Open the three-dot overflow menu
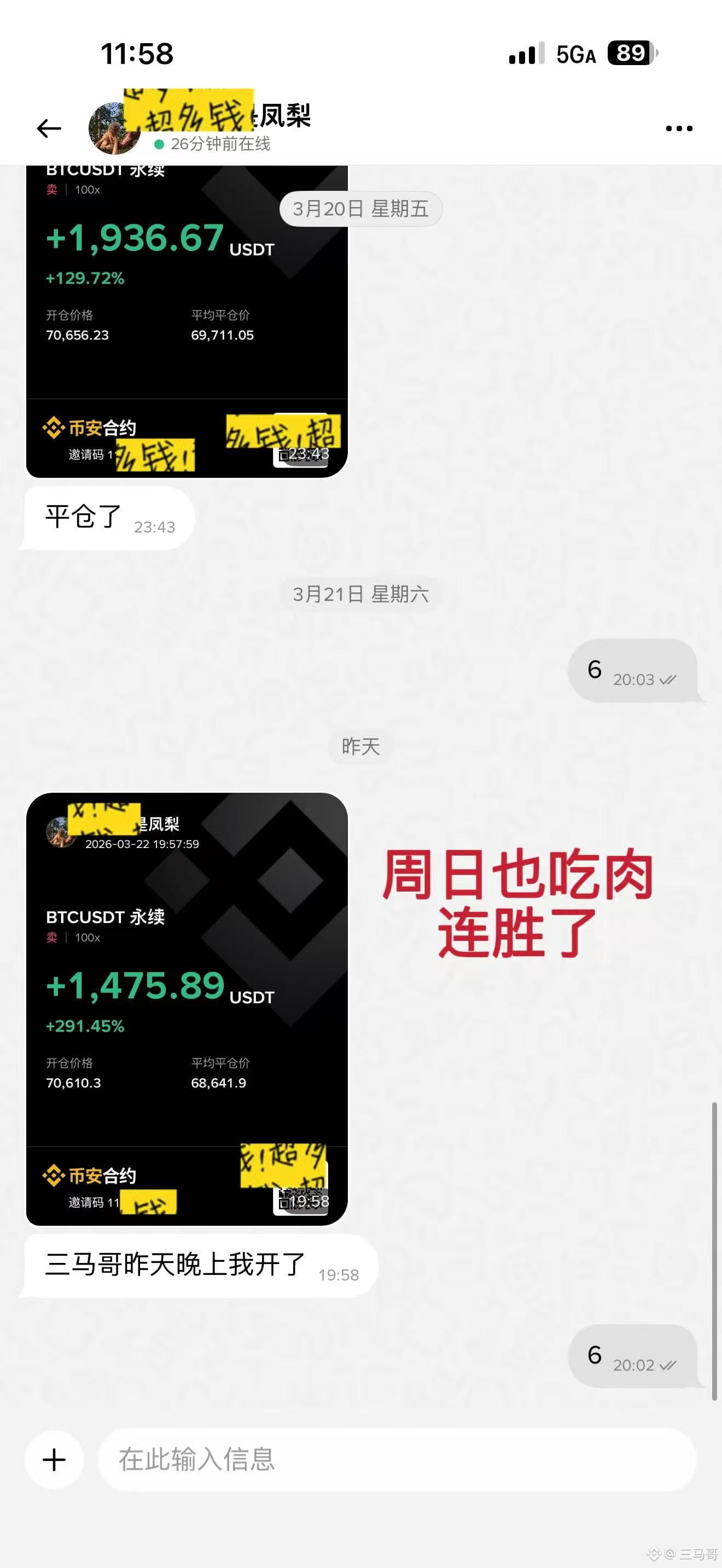The height and width of the screenshot is (1568, 722). click(679, 128)
